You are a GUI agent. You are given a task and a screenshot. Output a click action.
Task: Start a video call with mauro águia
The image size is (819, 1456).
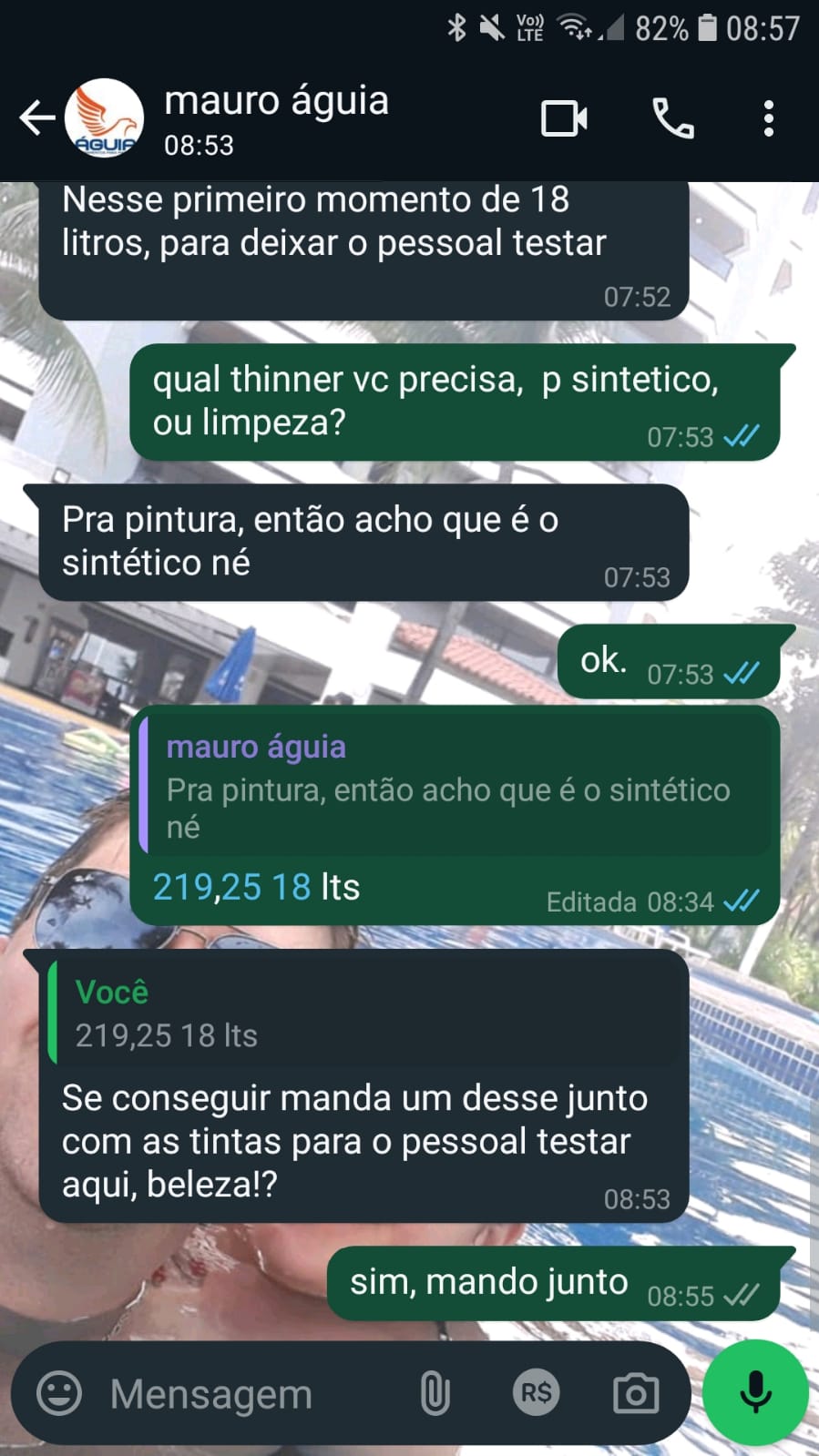click(564, 119)
